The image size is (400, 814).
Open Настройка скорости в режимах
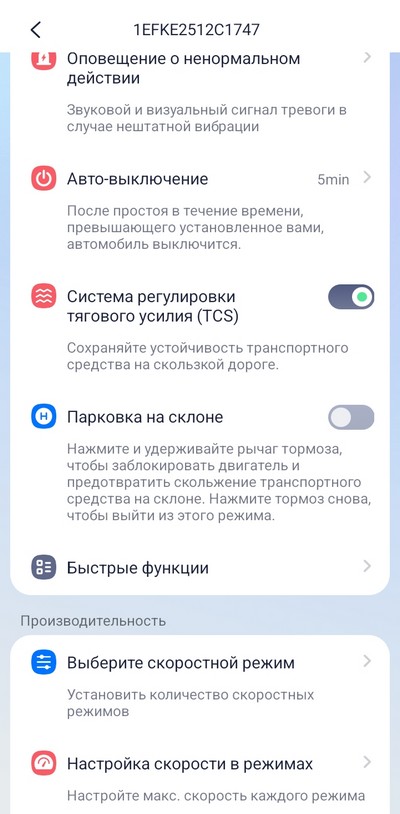200,779
